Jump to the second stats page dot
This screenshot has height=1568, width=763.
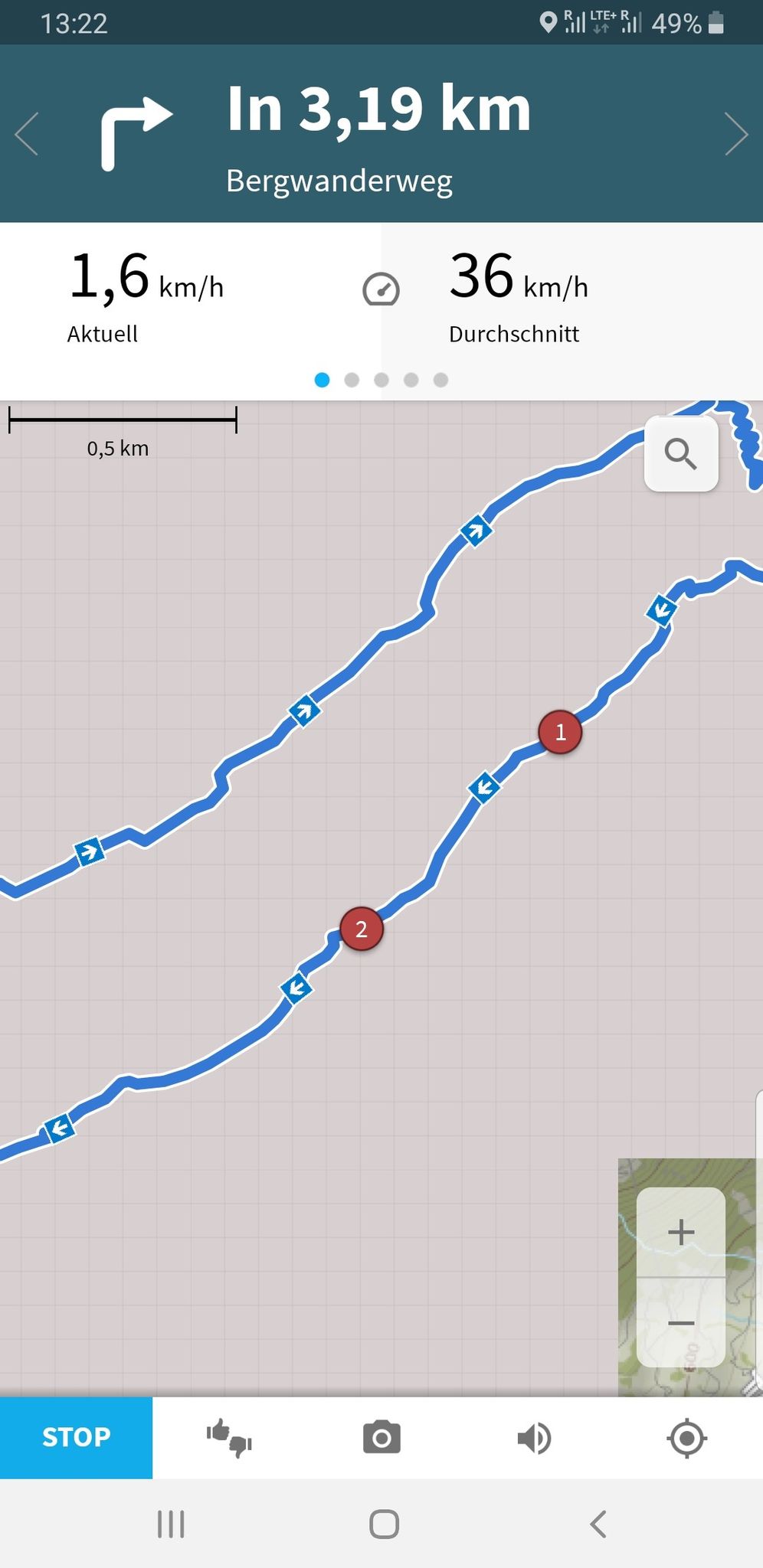tap(352, 380)
